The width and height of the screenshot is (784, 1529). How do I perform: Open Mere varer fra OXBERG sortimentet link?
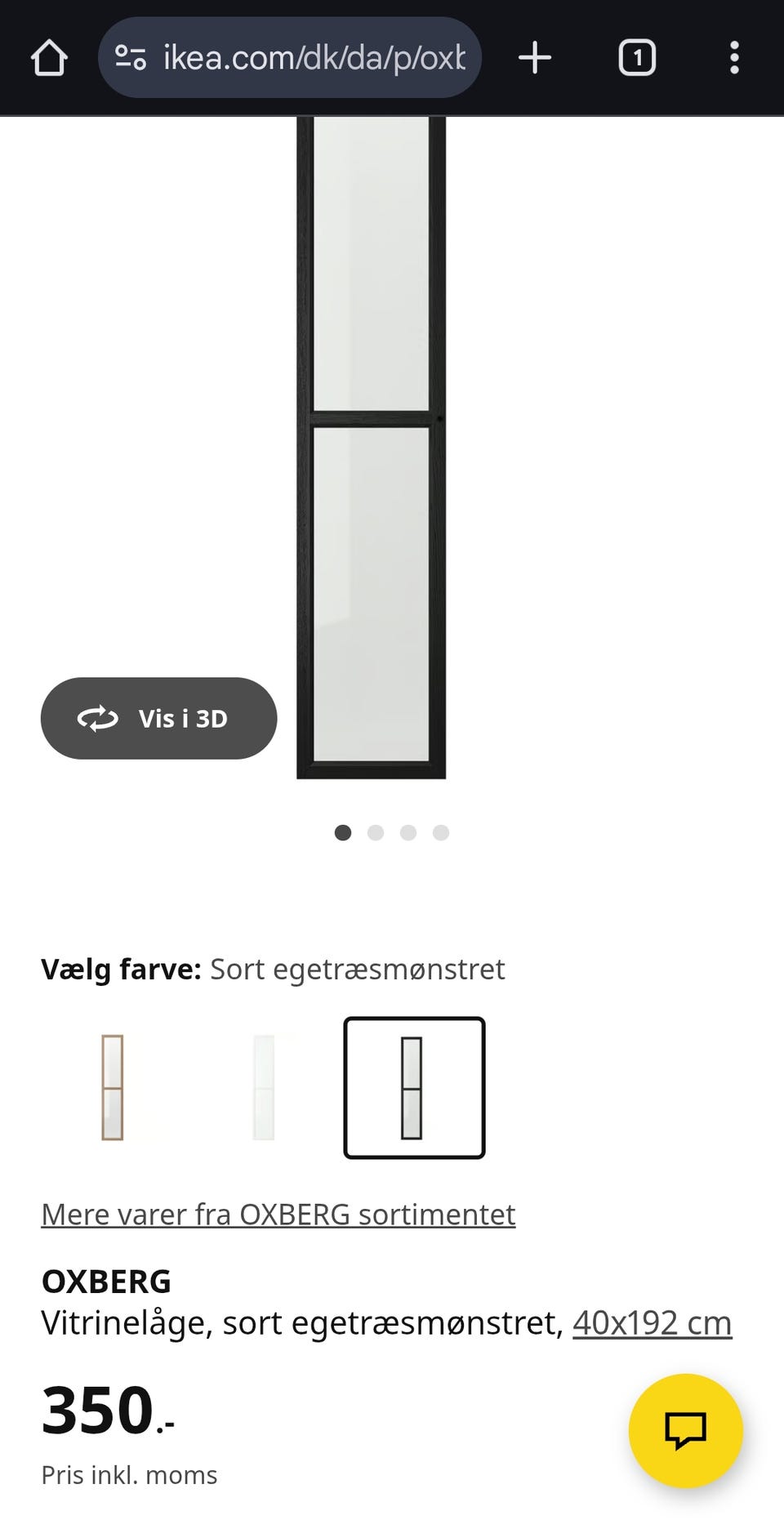278,1215
